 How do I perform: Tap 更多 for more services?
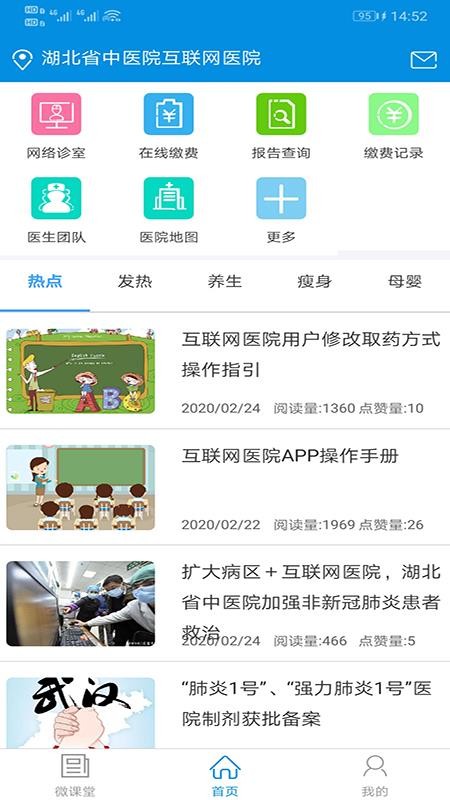click(281, 210)
